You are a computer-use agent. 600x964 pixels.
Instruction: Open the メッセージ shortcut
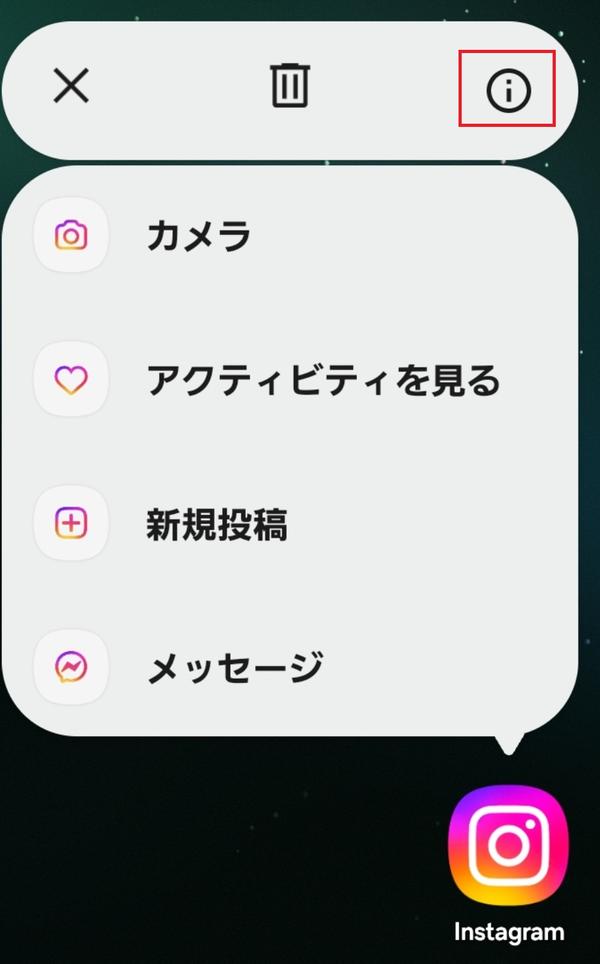235,667
